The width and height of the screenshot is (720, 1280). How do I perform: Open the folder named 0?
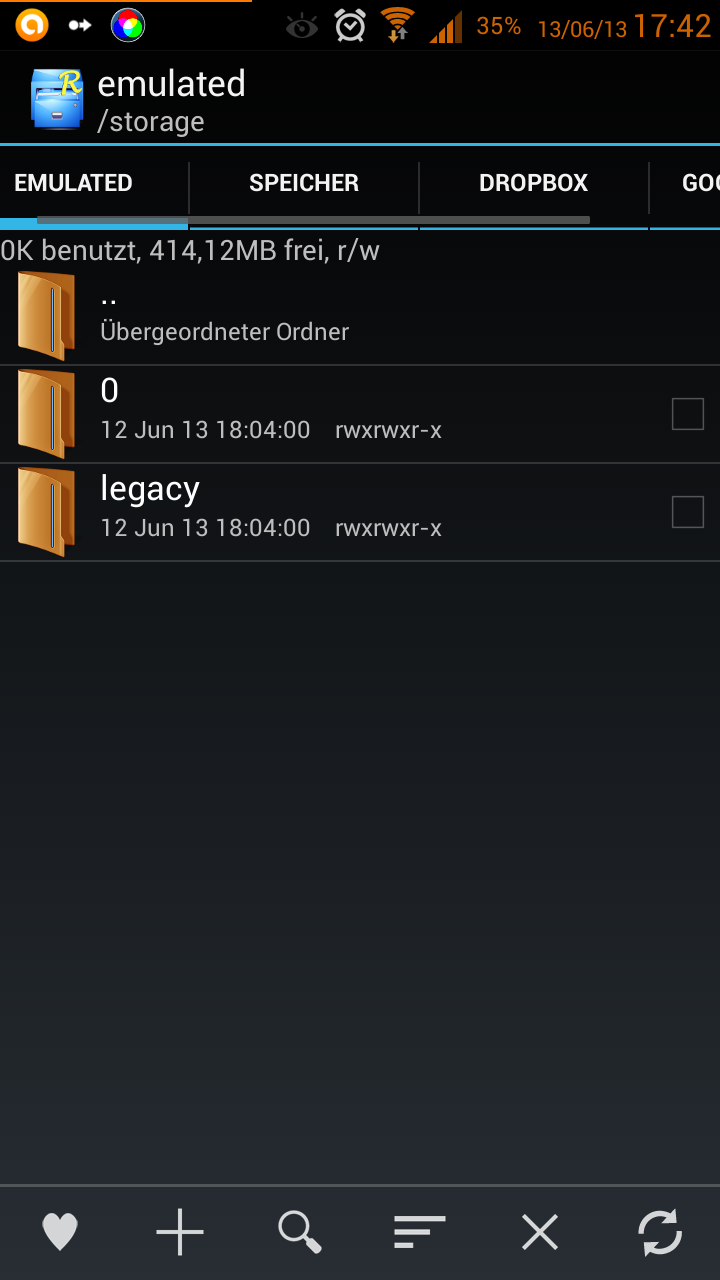[x=330, y=414]
